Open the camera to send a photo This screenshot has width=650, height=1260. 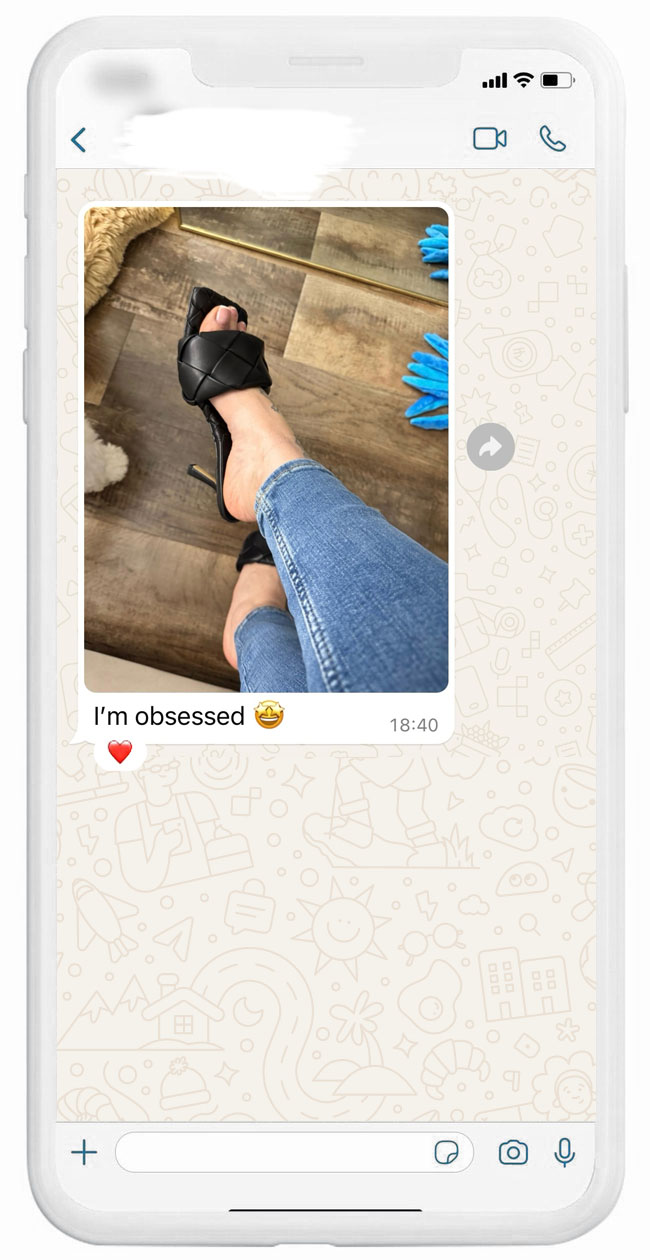(513, 1153)
